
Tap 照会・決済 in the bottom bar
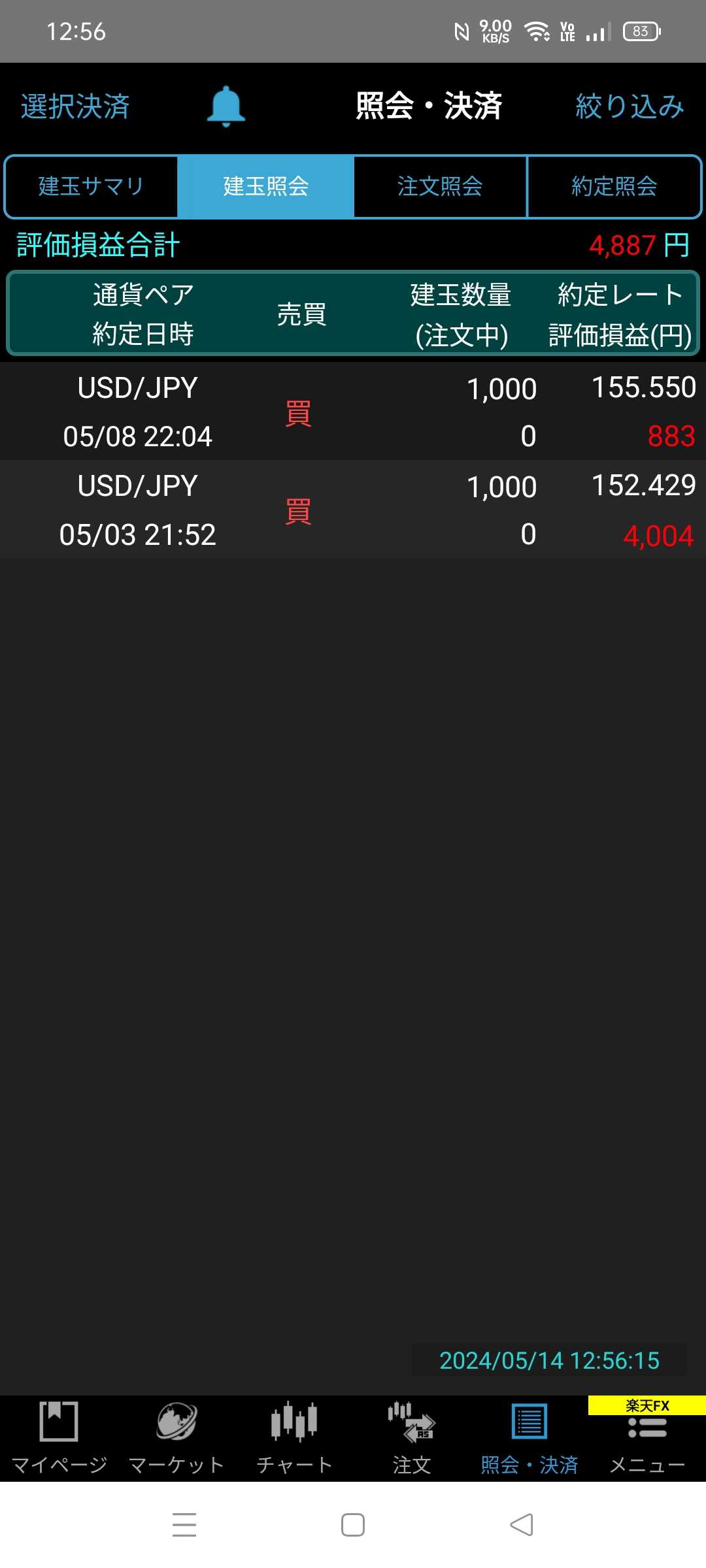[x=529, y=1438]
